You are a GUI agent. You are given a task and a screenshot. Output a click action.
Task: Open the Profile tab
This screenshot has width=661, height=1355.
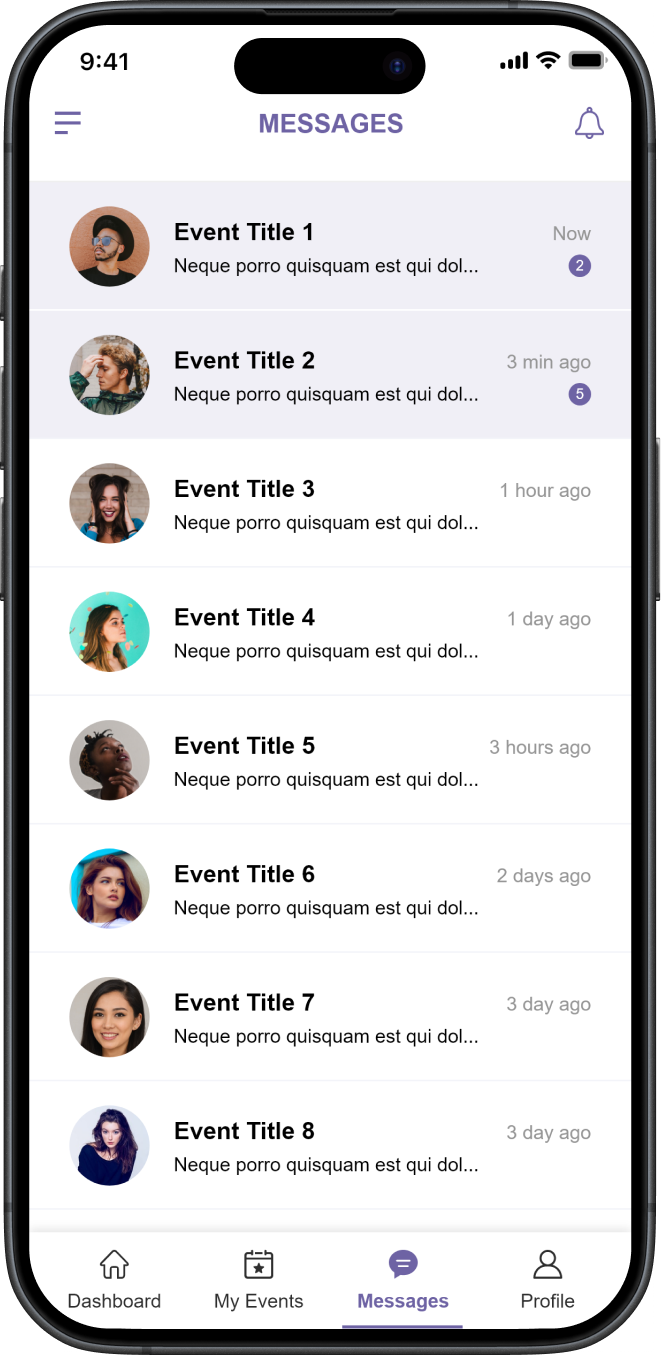(547, 1279)
